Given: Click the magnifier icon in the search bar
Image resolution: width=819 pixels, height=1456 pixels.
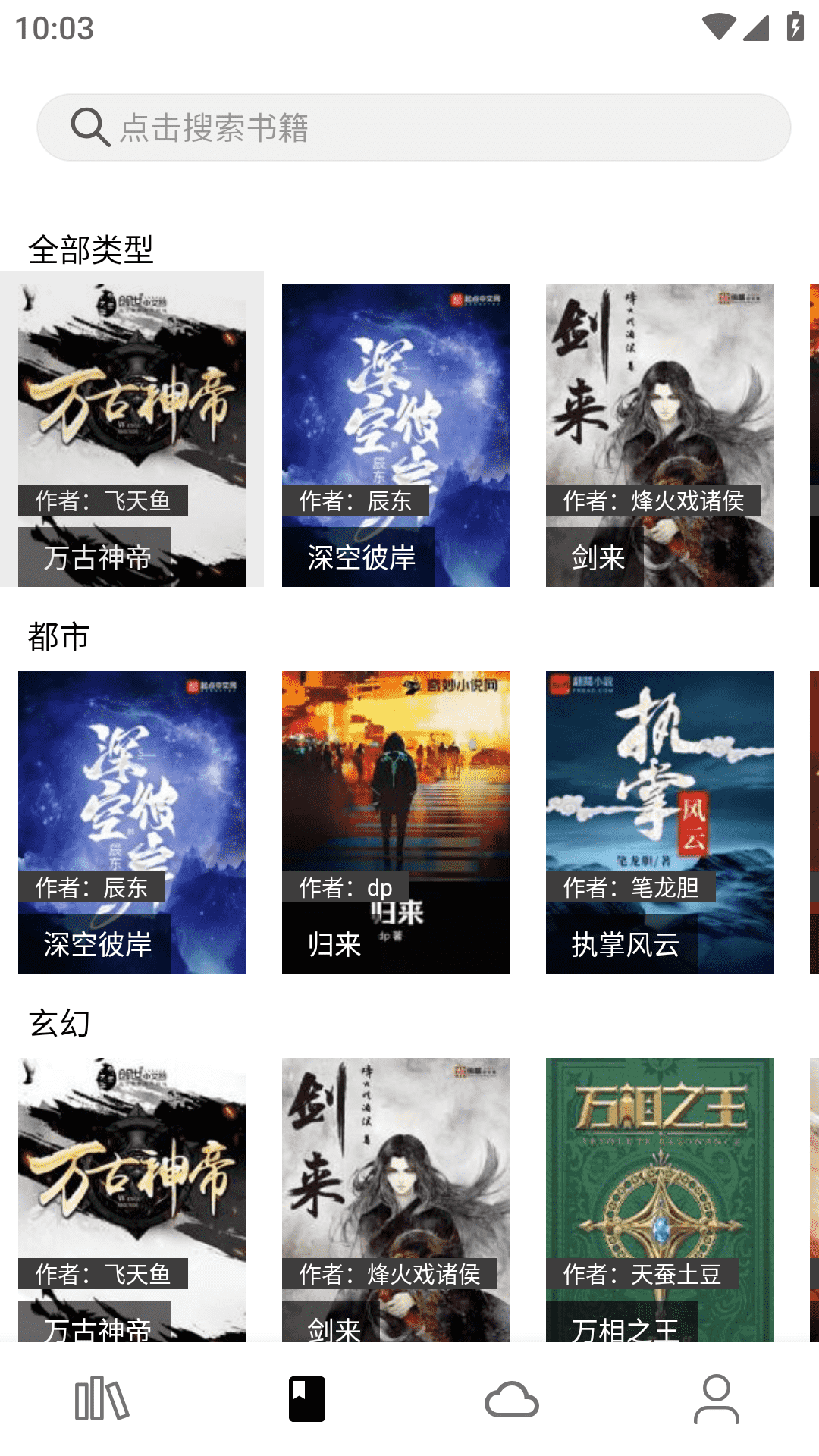Looking at the screenshot, I should click(89, 127).
